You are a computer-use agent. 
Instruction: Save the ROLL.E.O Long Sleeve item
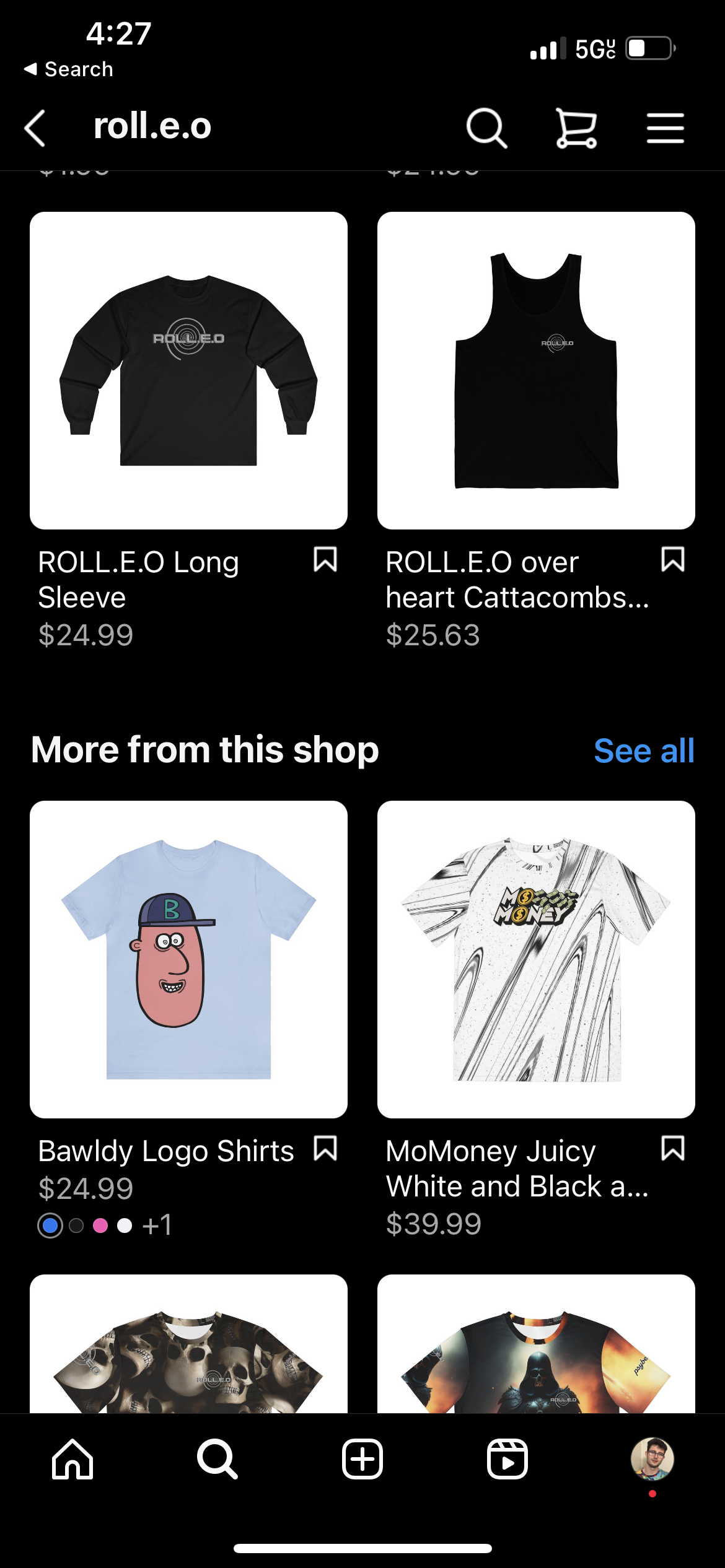(x=325, y=560)
